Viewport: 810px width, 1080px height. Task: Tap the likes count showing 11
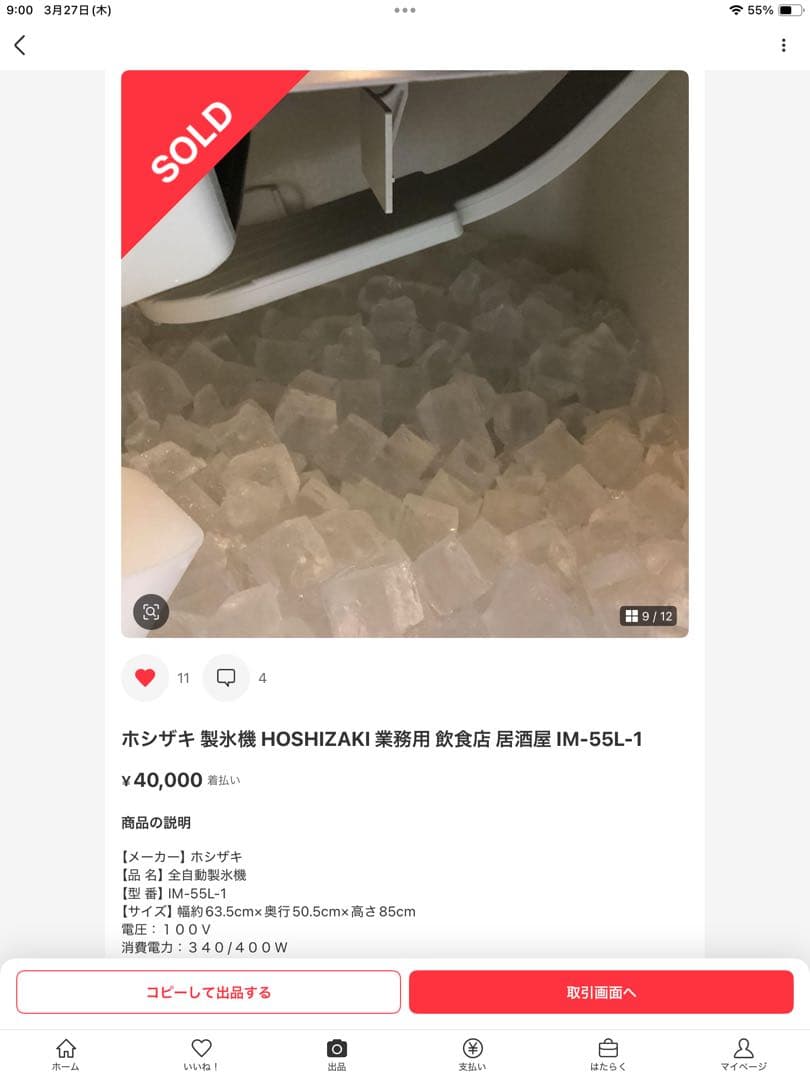[183, 677]
